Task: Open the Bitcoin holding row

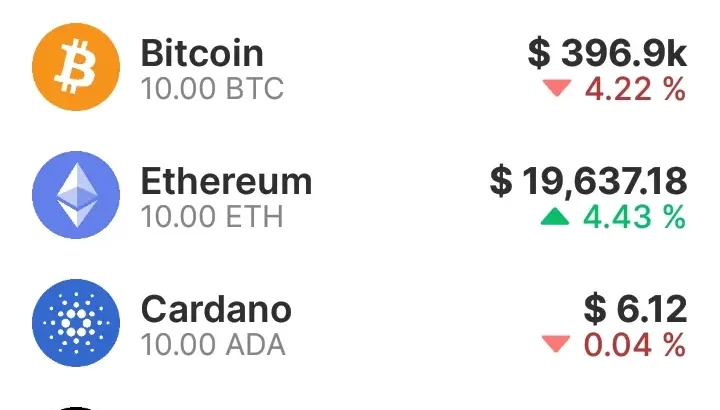Action: point(359,68)
